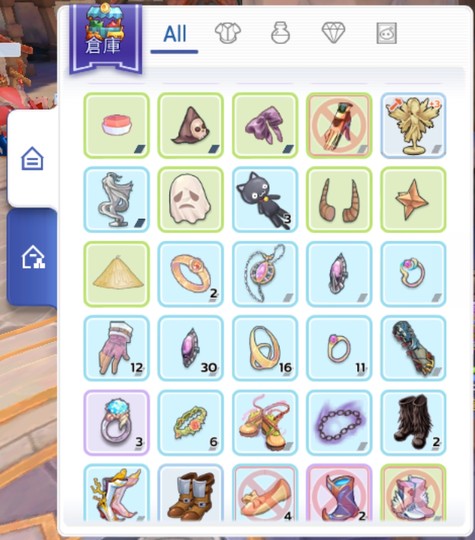The width and height of the screenshot is (475, 540).
Task: Switch to the All items tab
Action: tap(175, 34)
